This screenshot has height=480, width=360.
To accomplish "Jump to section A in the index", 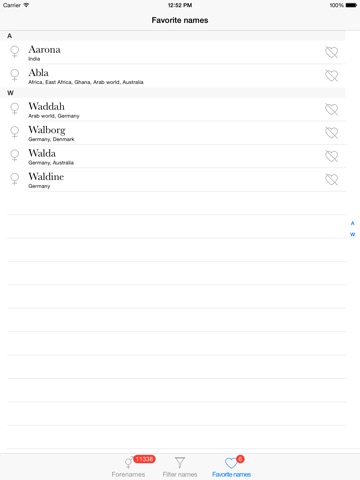I will 352,223.
